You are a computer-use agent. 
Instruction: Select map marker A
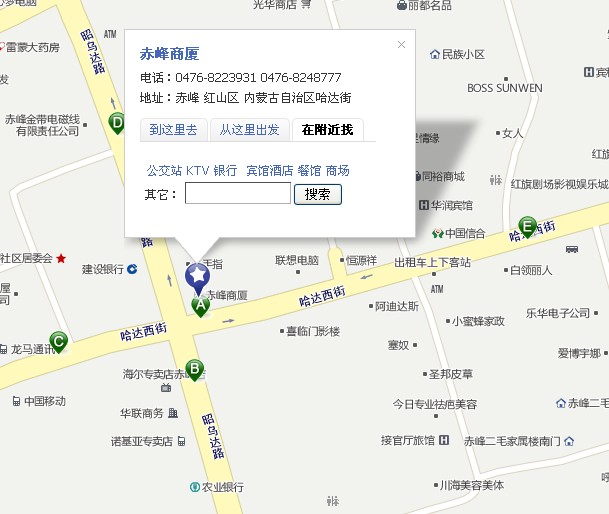[x=200, y=304]
